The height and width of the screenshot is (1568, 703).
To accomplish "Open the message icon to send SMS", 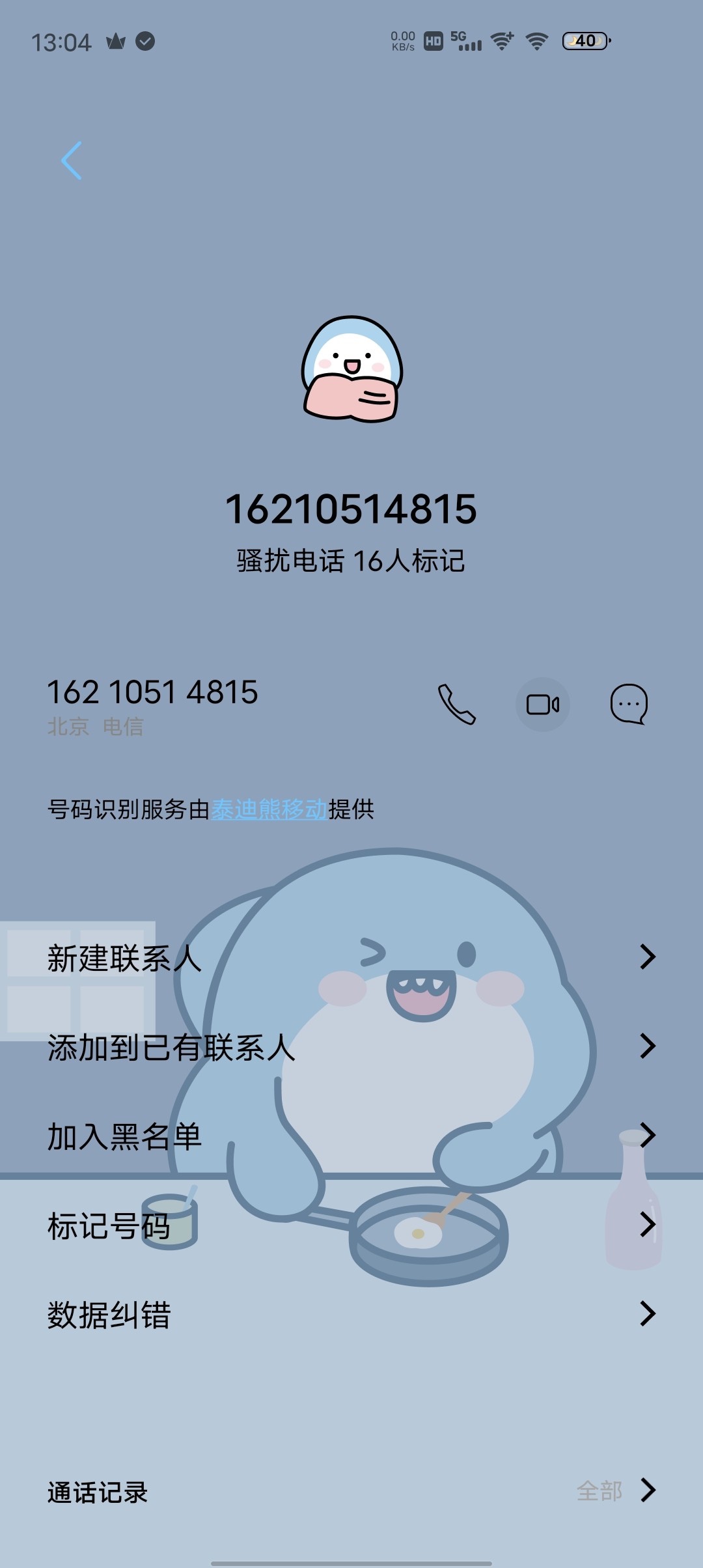I will tap(627, 705).
